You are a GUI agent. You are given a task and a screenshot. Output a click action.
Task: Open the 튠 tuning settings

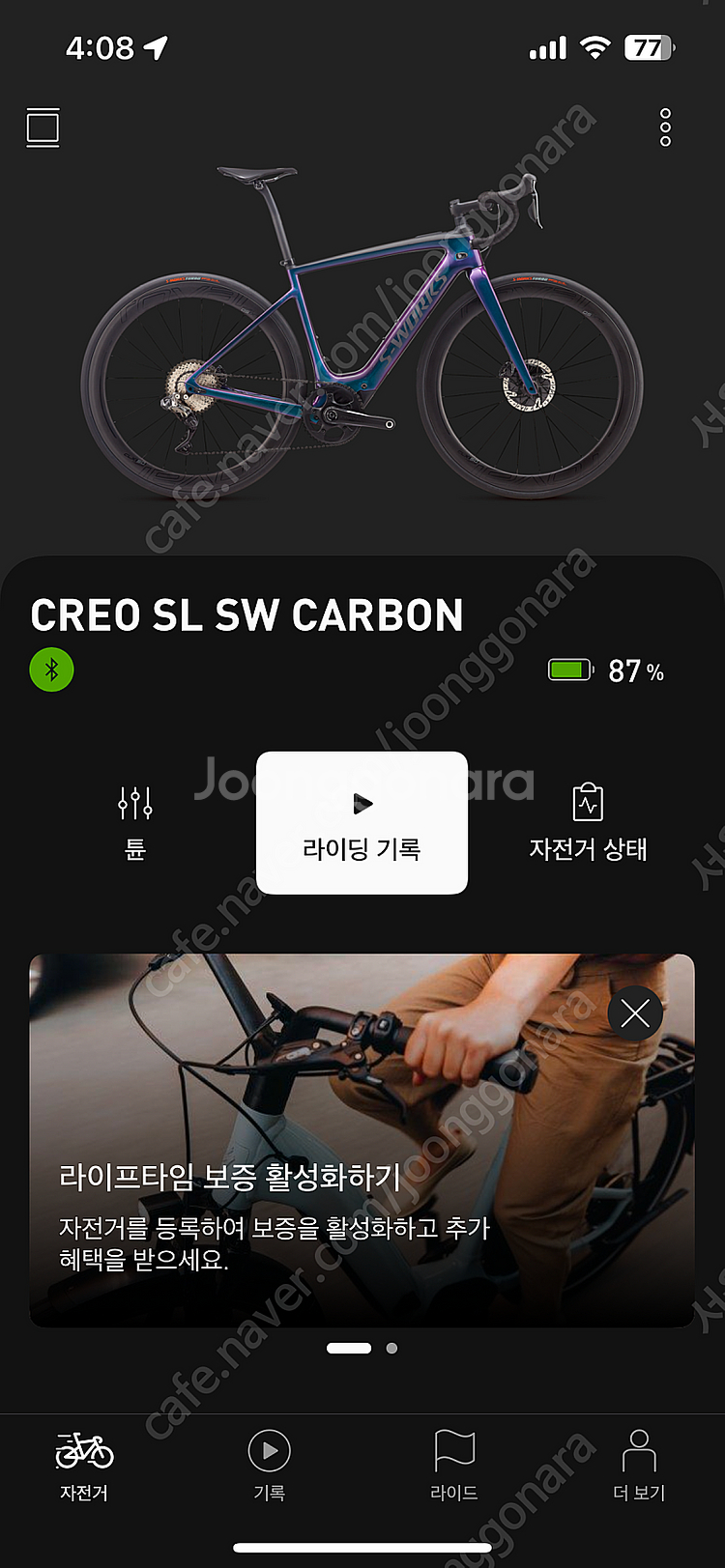coord(135,822)
